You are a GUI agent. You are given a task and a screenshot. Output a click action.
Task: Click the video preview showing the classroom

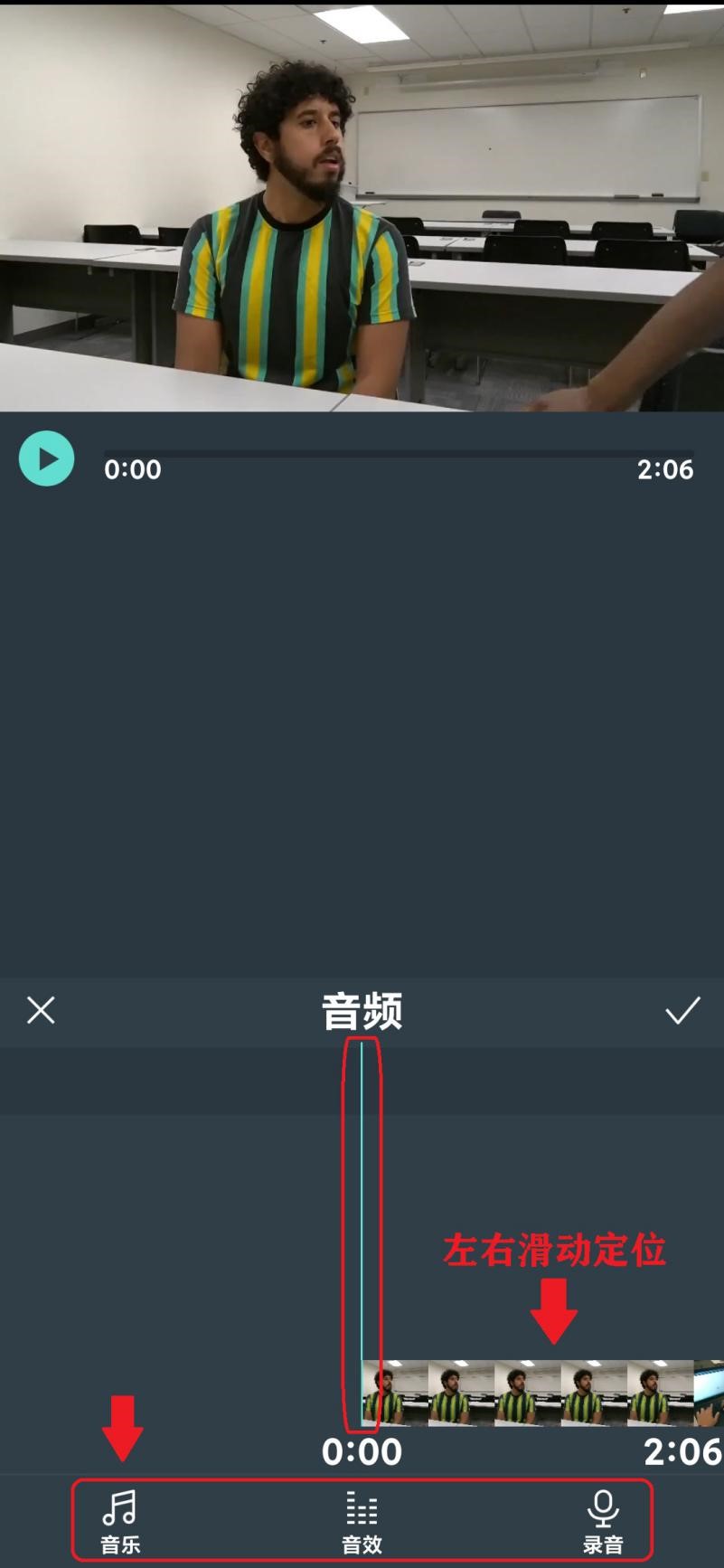(362, 206)
